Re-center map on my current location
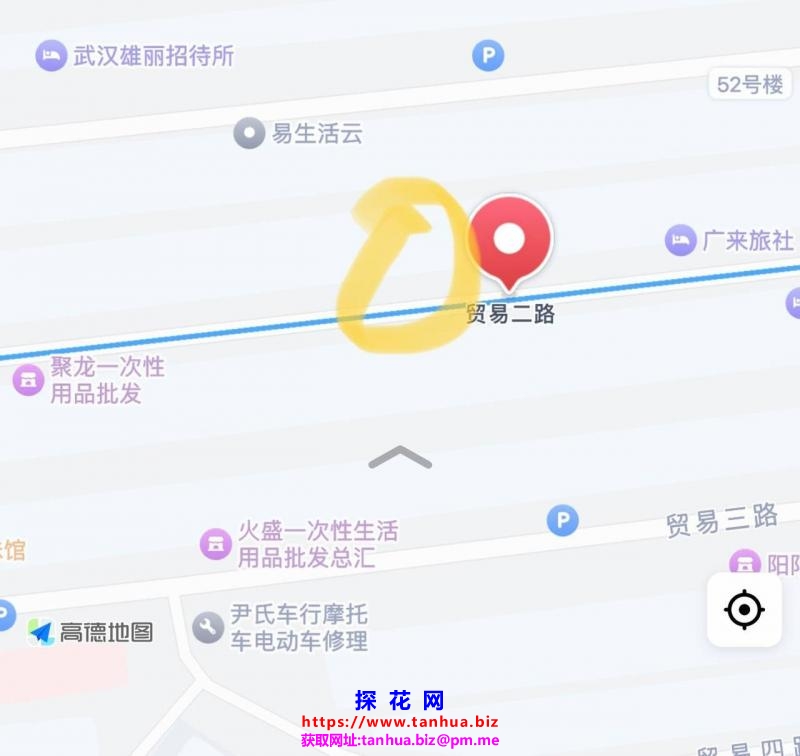Viewport: 800px width, 756px height. 744,609
